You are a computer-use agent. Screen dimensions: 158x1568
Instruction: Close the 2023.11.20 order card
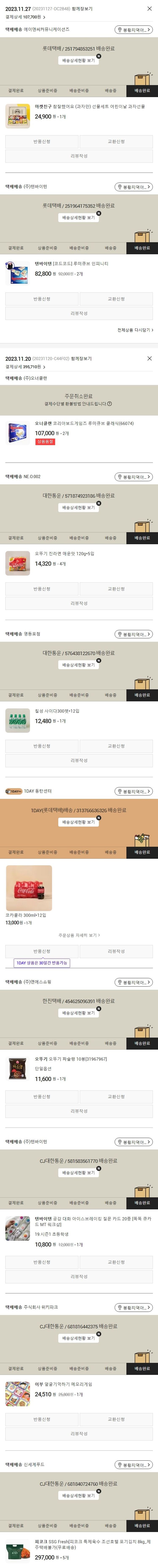click(149, 358)
